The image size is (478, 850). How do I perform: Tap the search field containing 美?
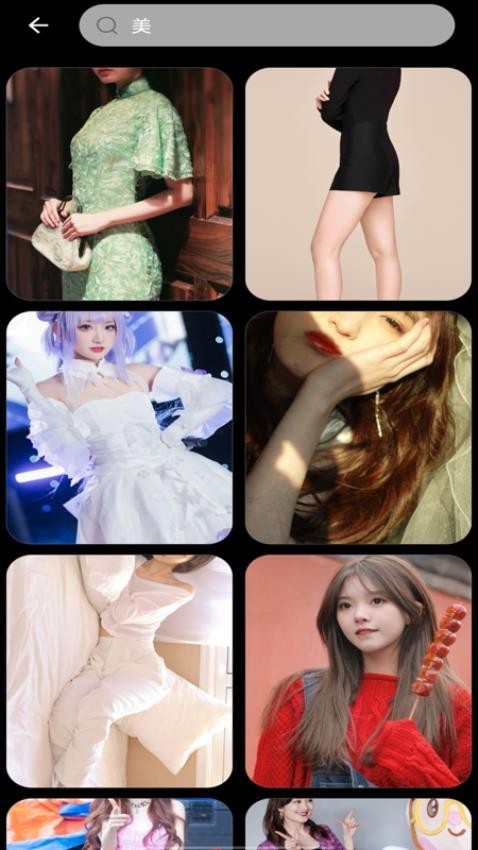[267, 25]
